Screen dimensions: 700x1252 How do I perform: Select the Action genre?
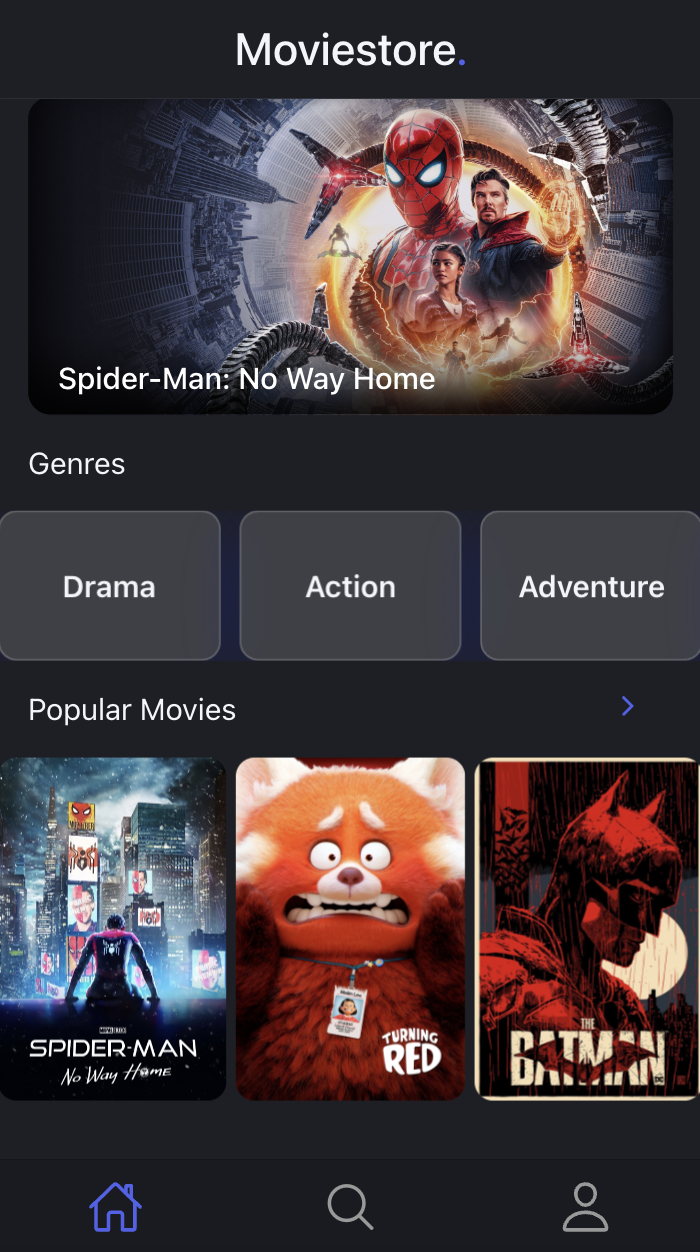pos(350,586)
